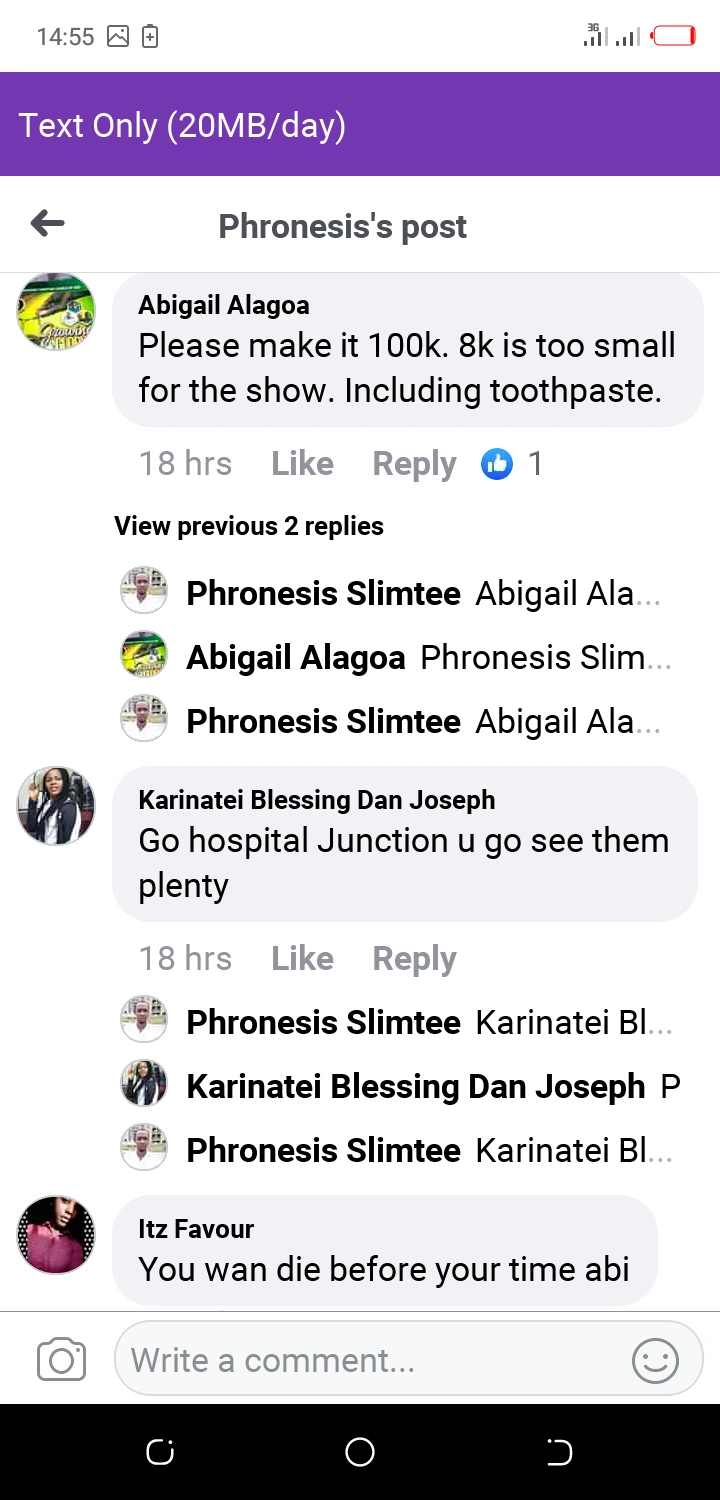
Task: Go back from Phronesis's post
Action: [48, 224]
